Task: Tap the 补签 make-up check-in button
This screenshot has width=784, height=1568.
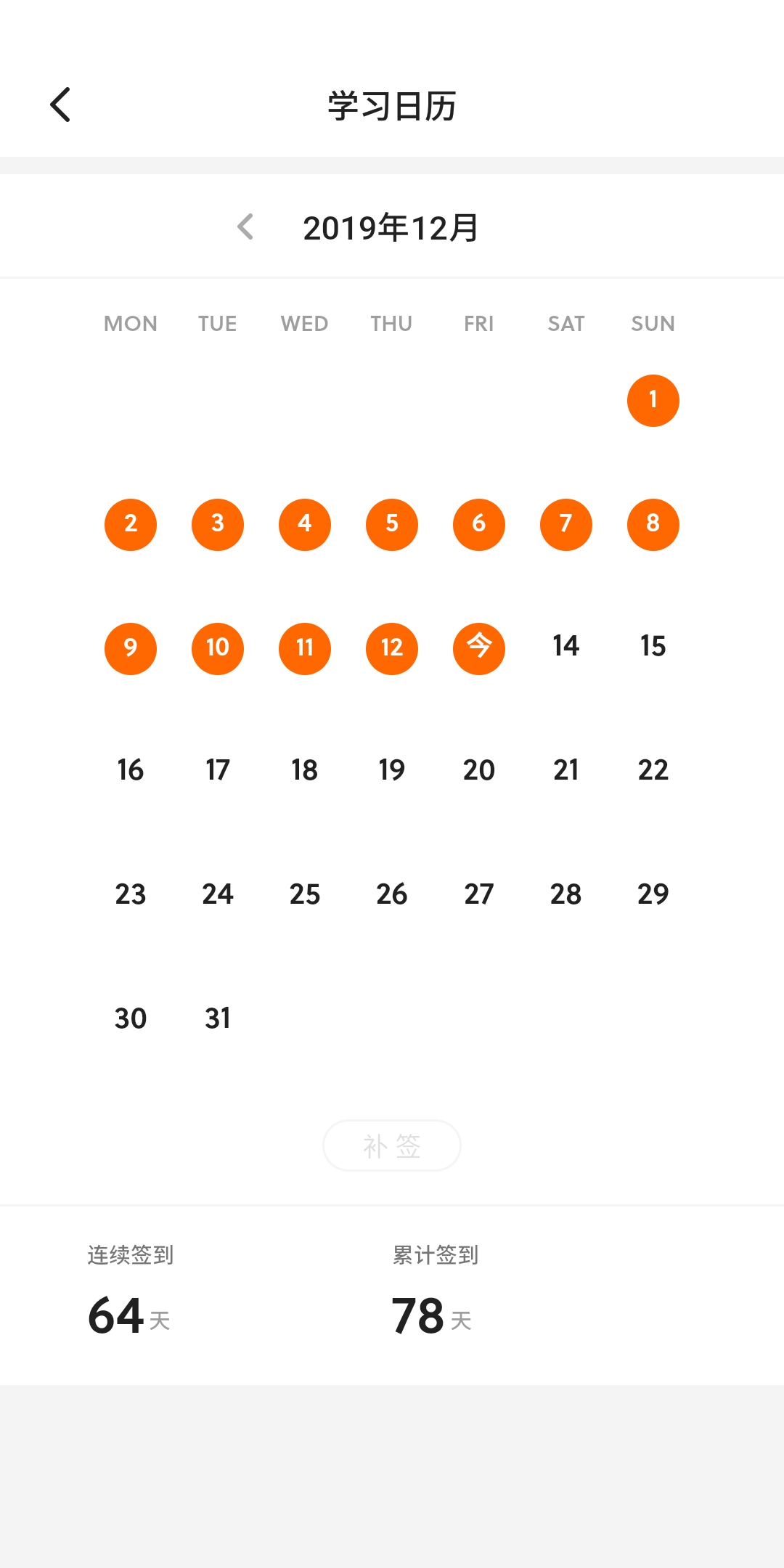Action: click(391, 1146)
